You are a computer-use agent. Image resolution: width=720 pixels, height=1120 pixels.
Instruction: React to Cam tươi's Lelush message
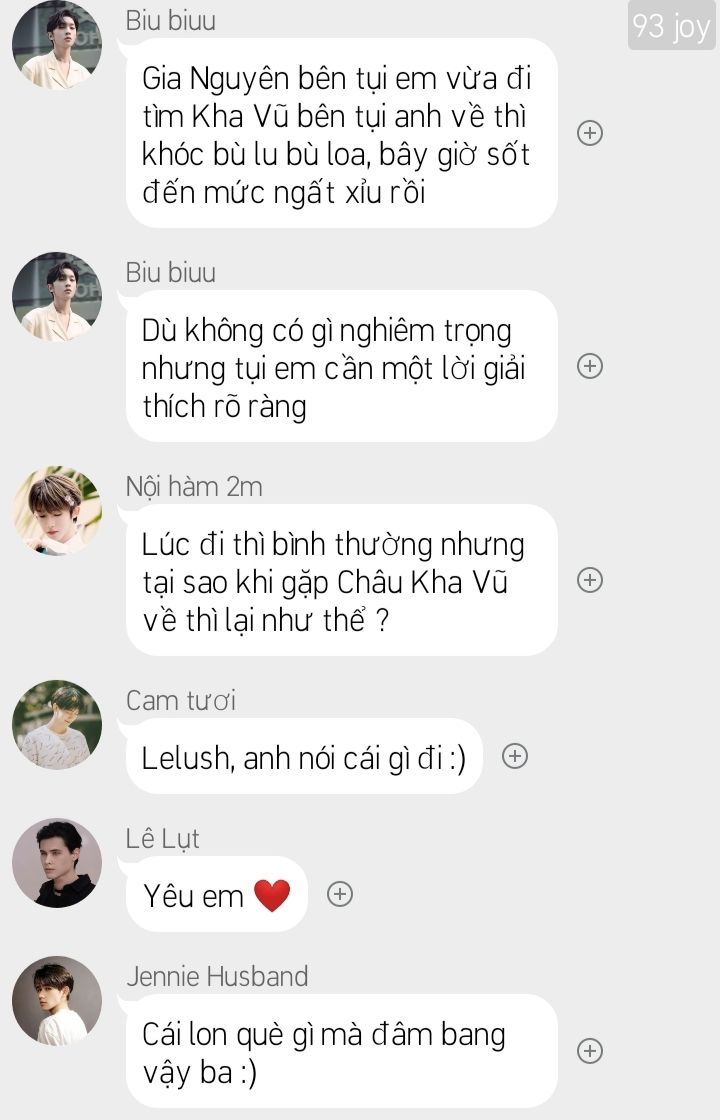coord(514,757)
